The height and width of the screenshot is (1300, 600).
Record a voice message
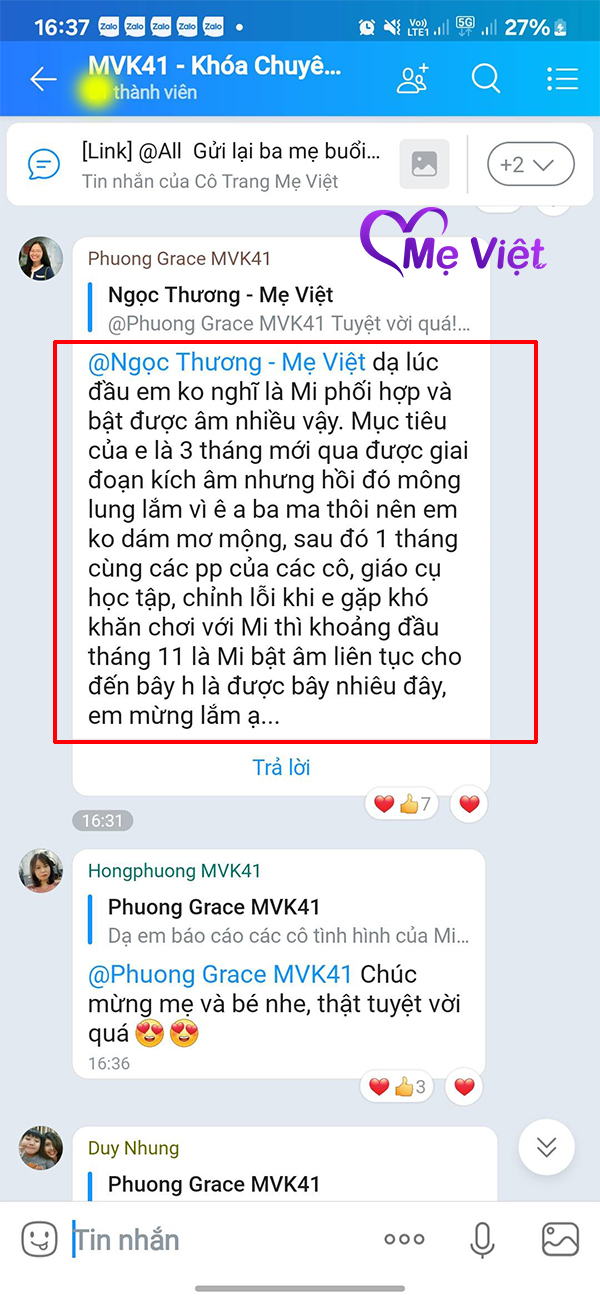point(482,1240)
